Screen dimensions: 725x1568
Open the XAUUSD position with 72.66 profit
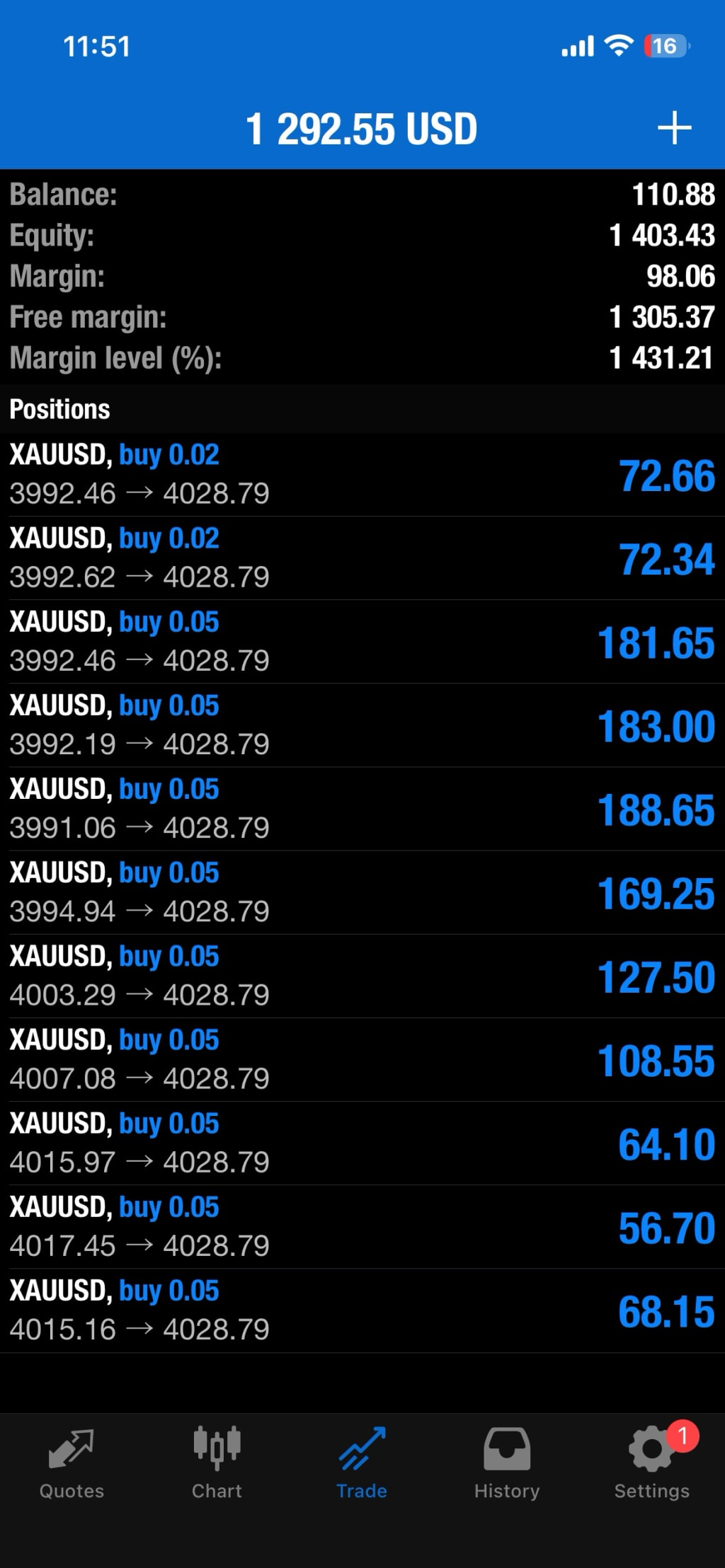(362, 474)
